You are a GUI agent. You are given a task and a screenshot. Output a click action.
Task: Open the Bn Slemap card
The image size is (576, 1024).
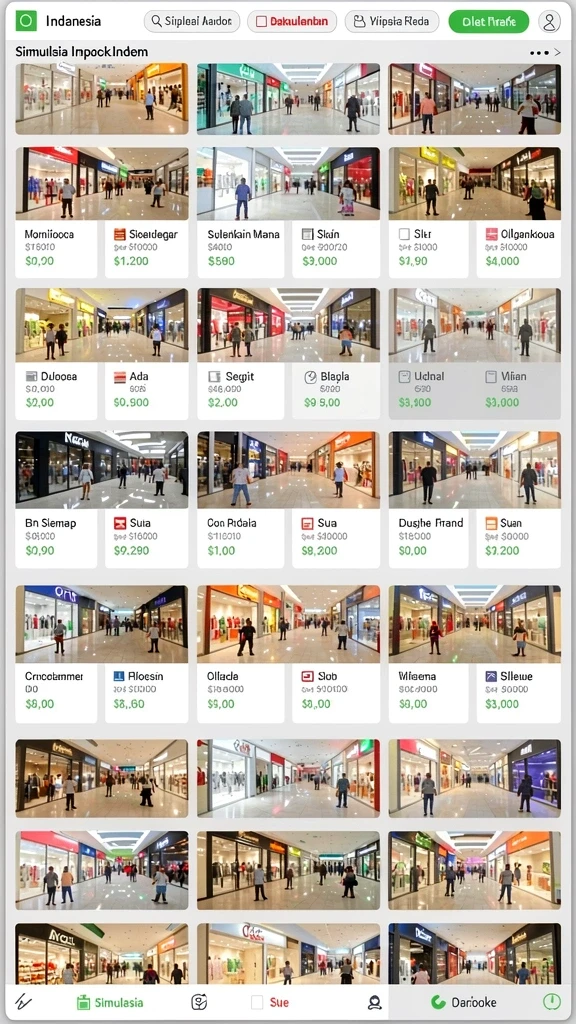pos(56,538)
